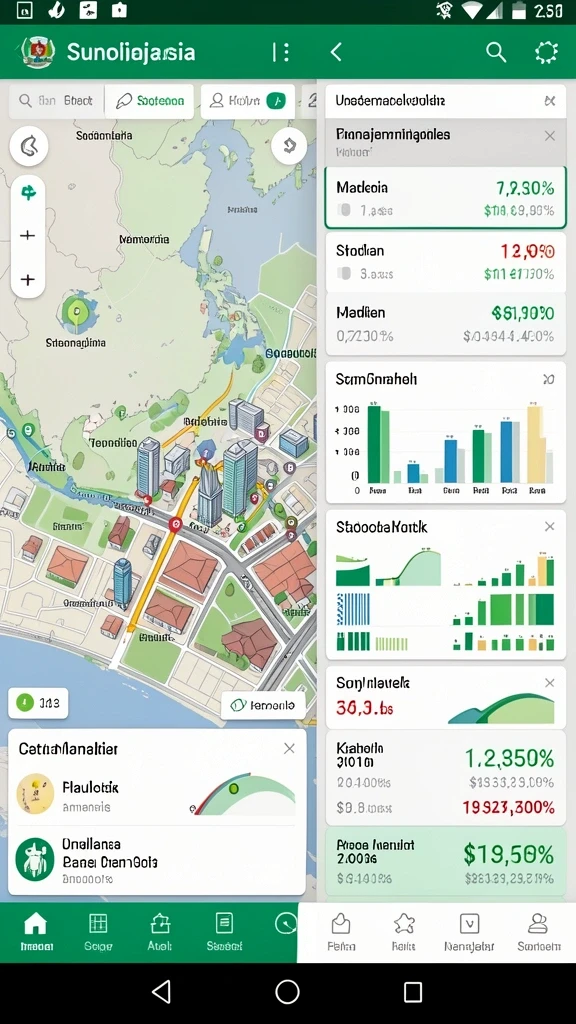576x1024 pixels.
Task: Tap the search magnifier in the green app bar
Action: [x=496, y=52]
